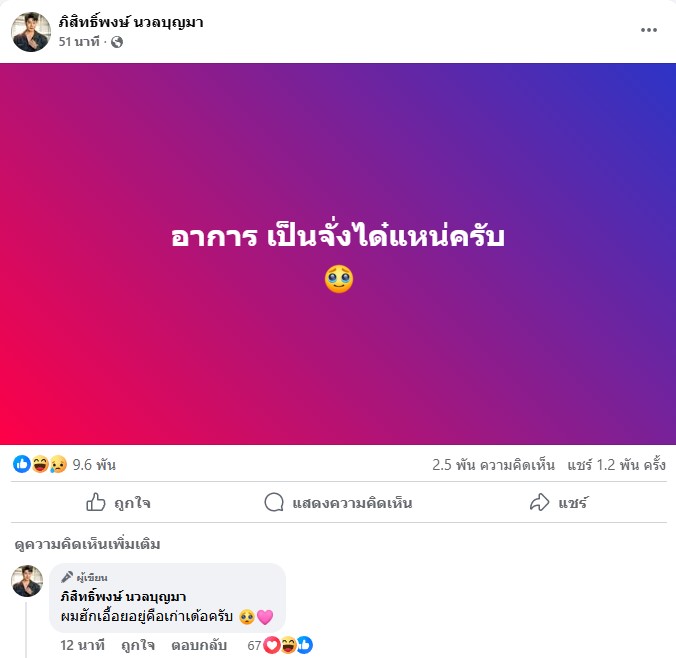676x658 pixels.
Task: Open the commenter's avatar in the comment
Action: [27, 581]
